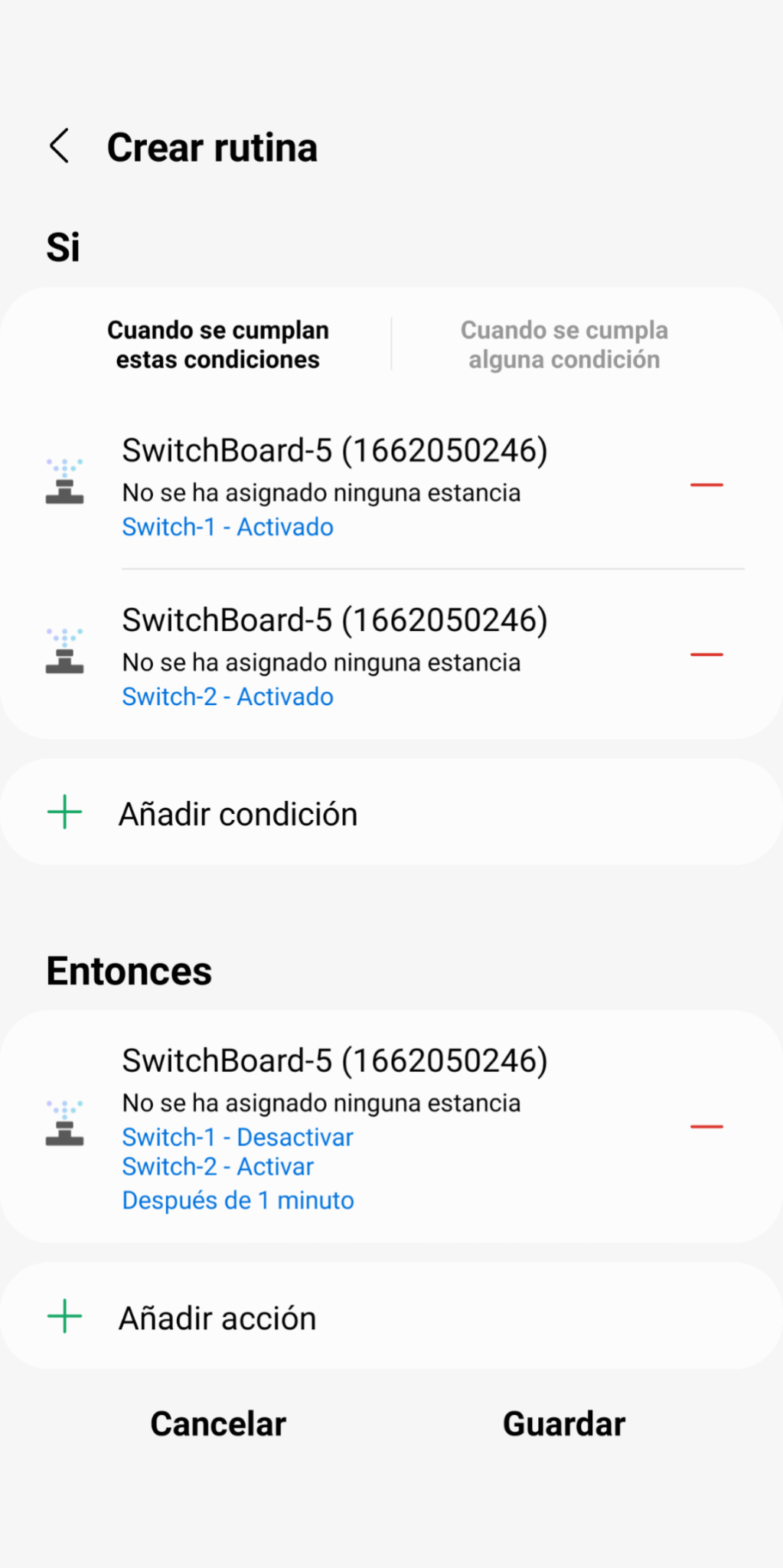Tap Añadir condición
The width and height of the screenshot is (783, 1568).
[x=238, y=813]
